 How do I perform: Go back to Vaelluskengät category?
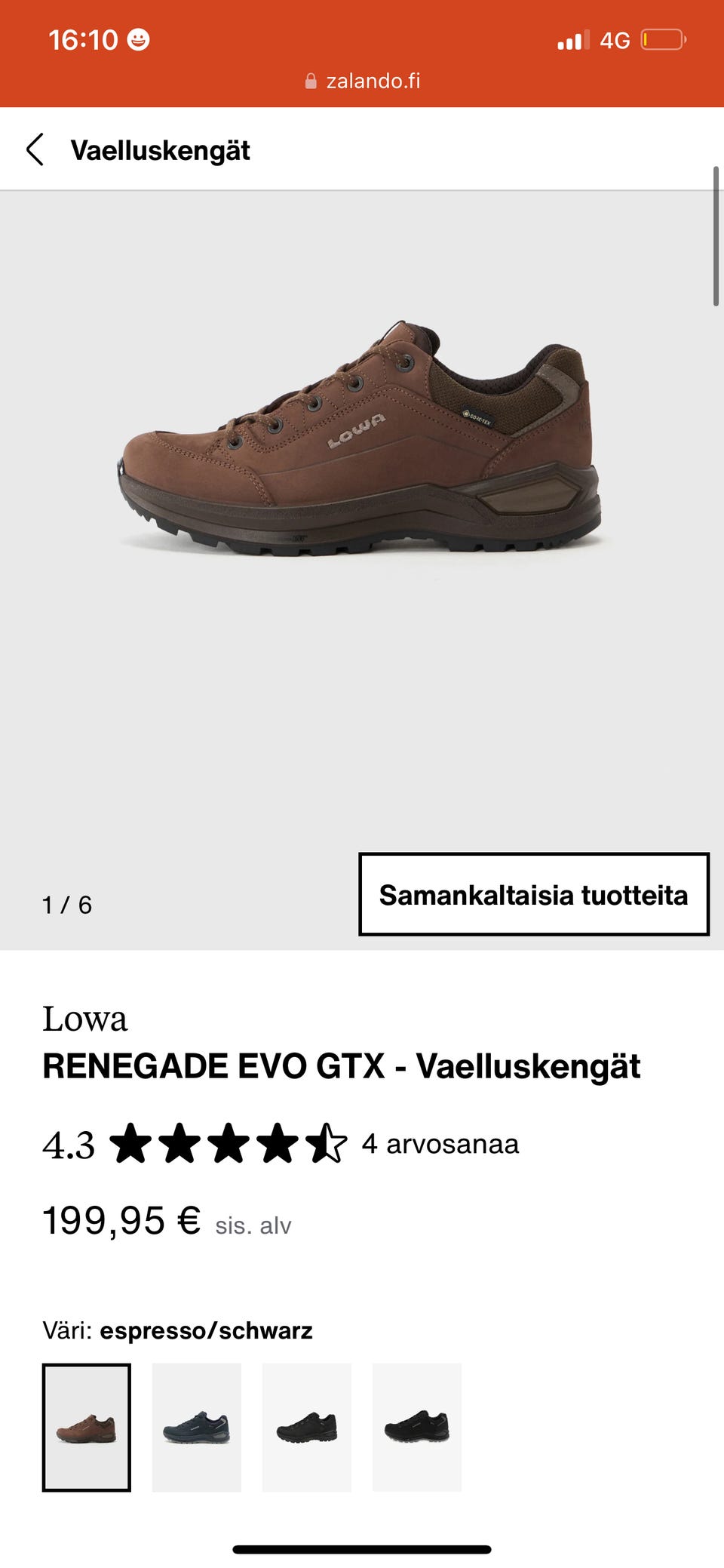point(35,149)
